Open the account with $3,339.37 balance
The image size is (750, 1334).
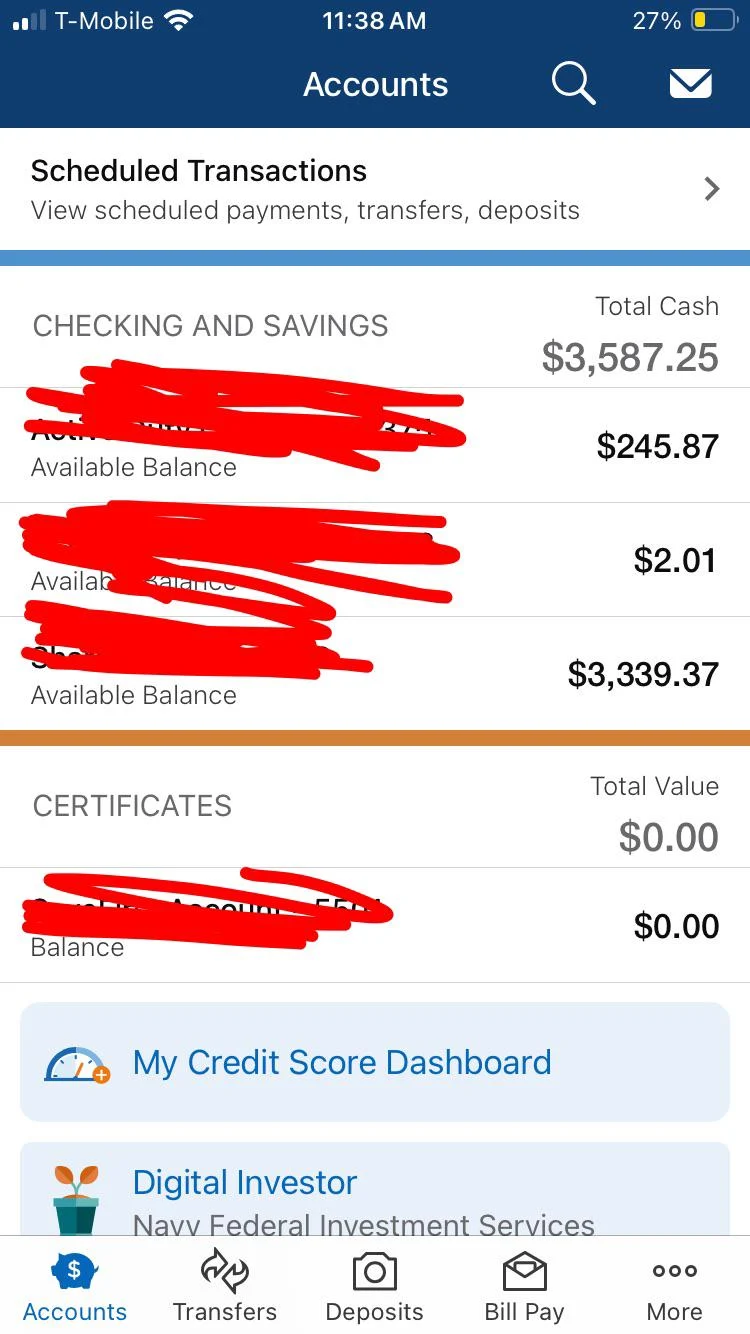tap(375, 674)
